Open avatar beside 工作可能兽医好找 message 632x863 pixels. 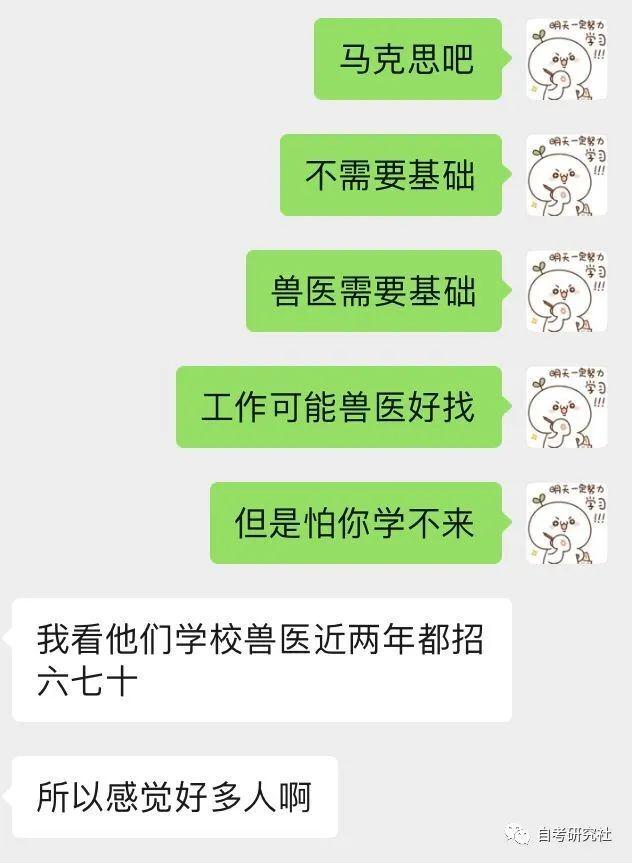(566, 407)
